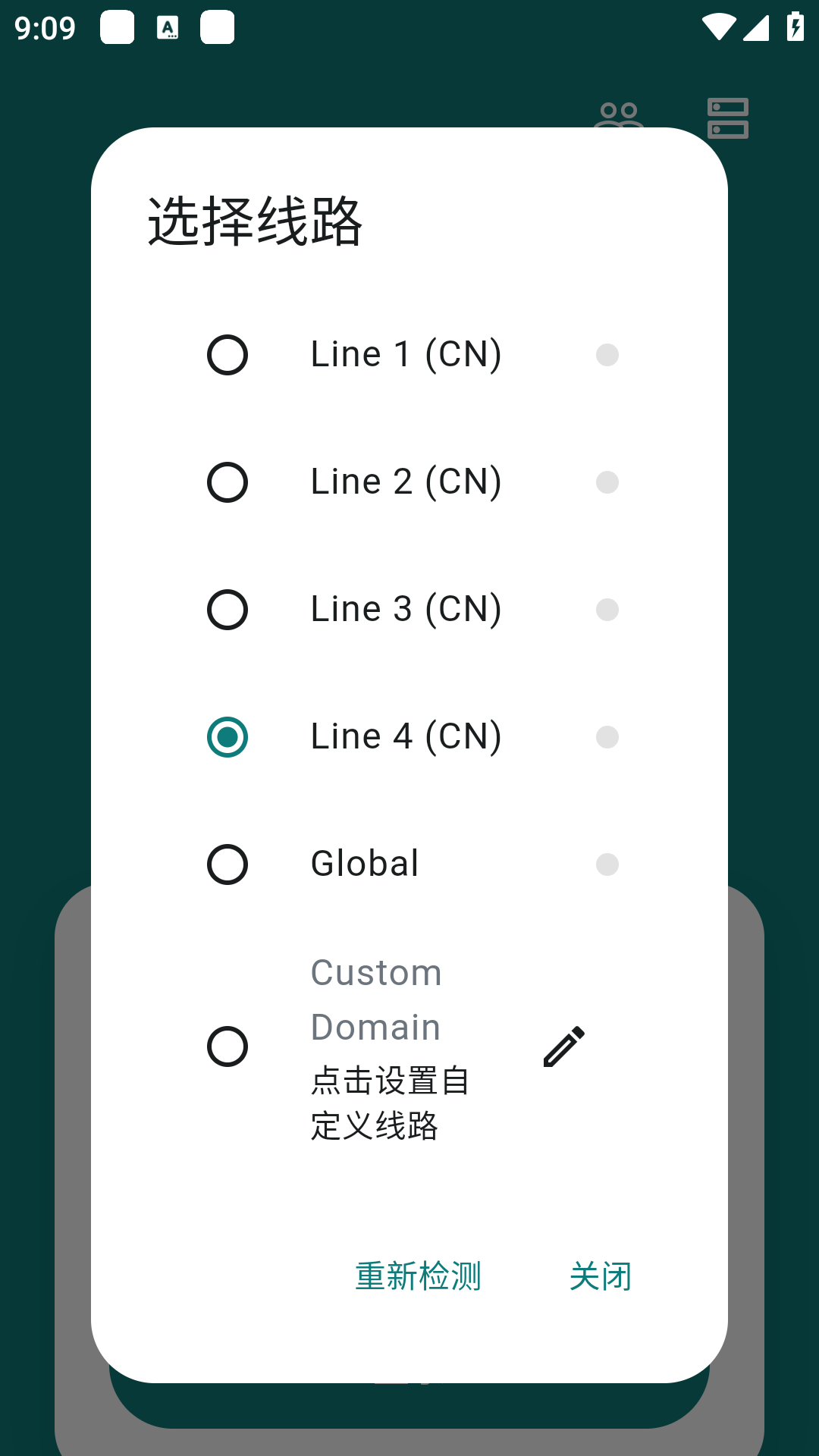Close the dialog with 关闭
Viewport: 819px width, 1456px height.
[x=601, y=1276]
